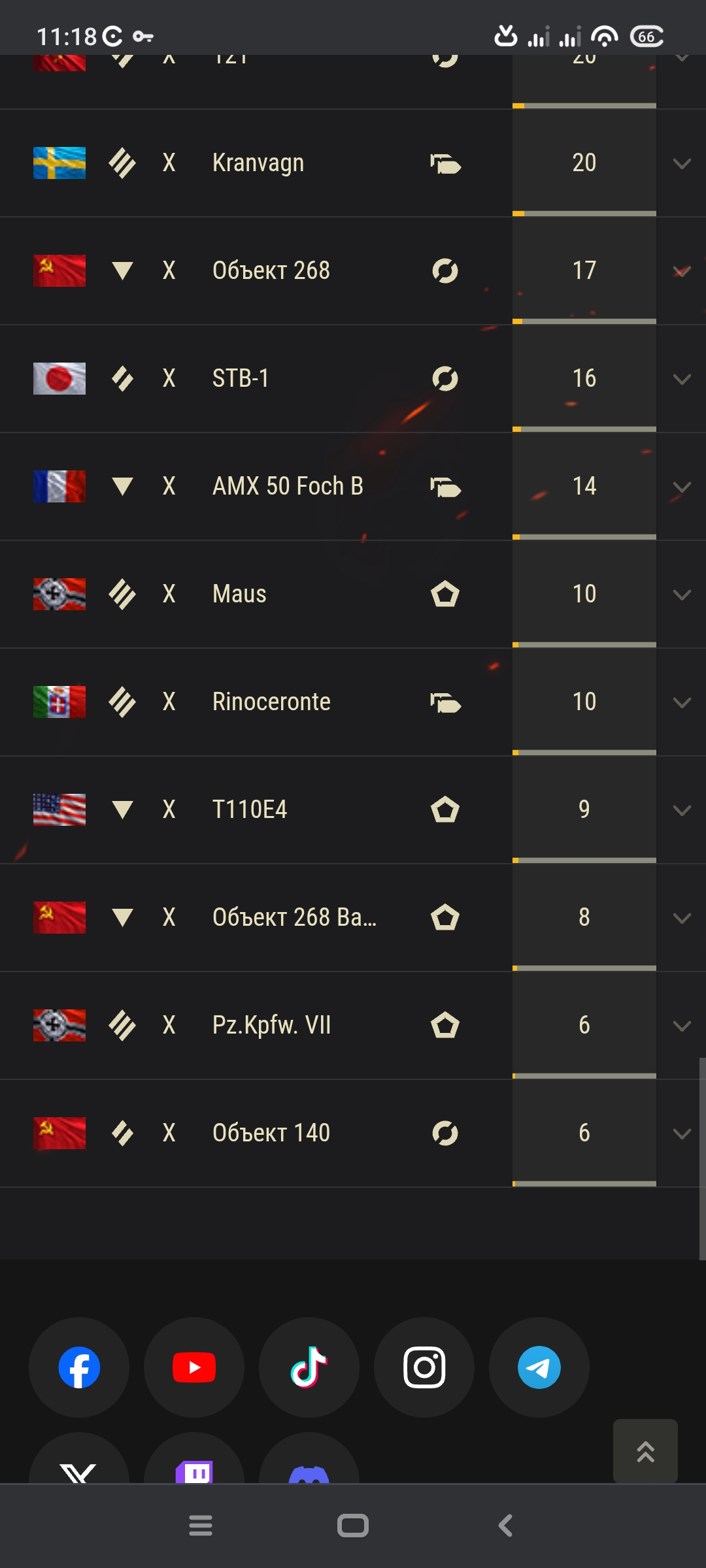Expand the Pz.Kpfw. VII row
706x1568 pixels.
pyautogui.click(x=682, y=1026)
